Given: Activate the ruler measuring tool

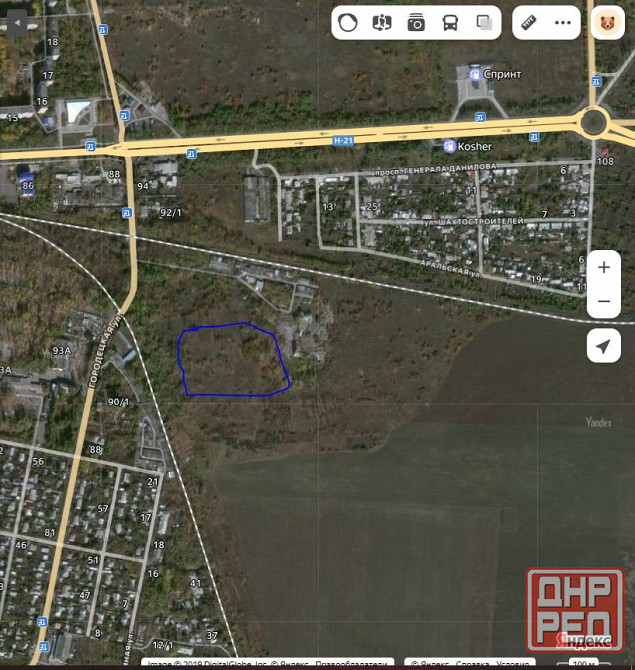Looking at the screenshot, I should tap(530, 22).
